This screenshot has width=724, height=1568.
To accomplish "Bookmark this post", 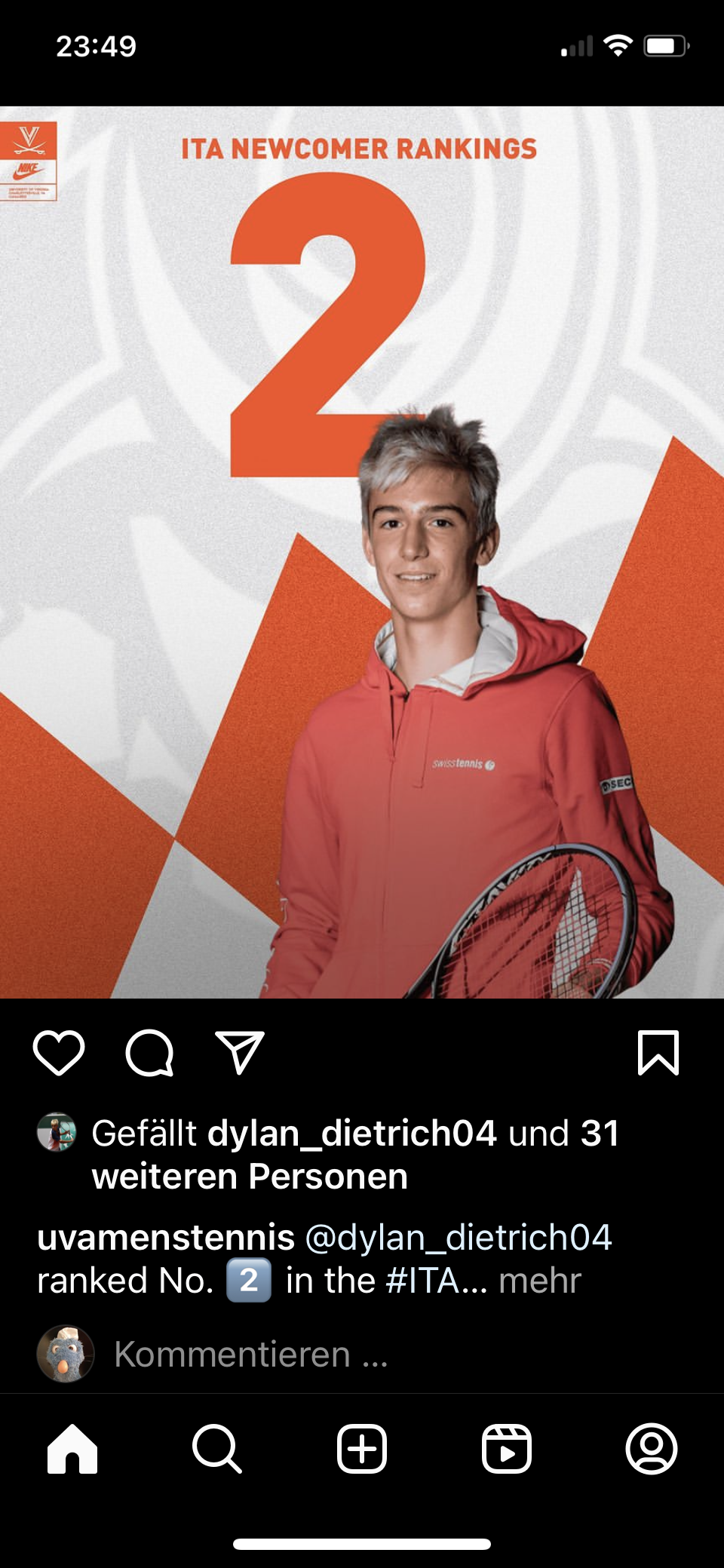I will coord(658,1052).
